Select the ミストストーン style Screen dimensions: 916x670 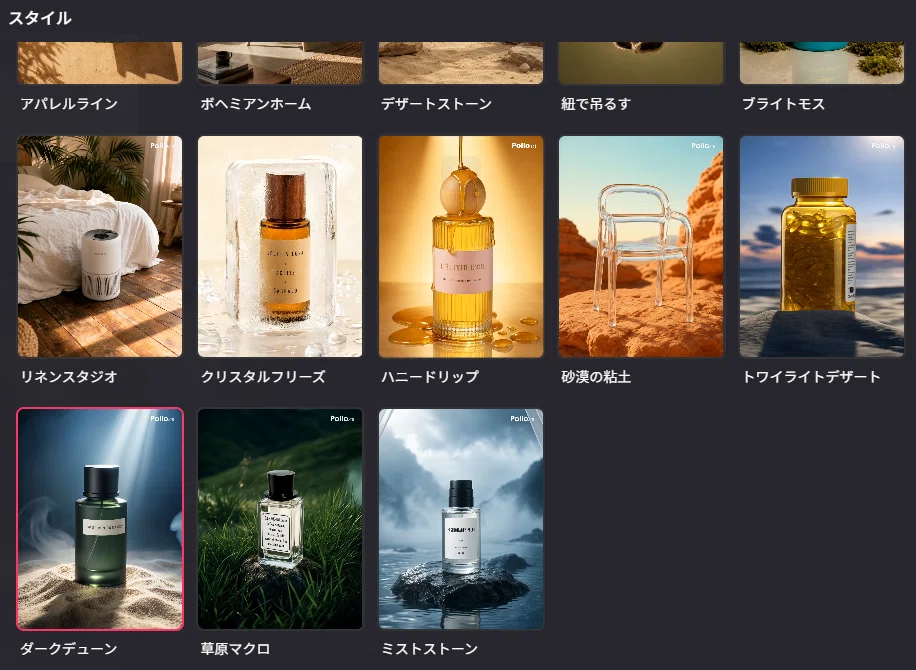coord(461,519)
